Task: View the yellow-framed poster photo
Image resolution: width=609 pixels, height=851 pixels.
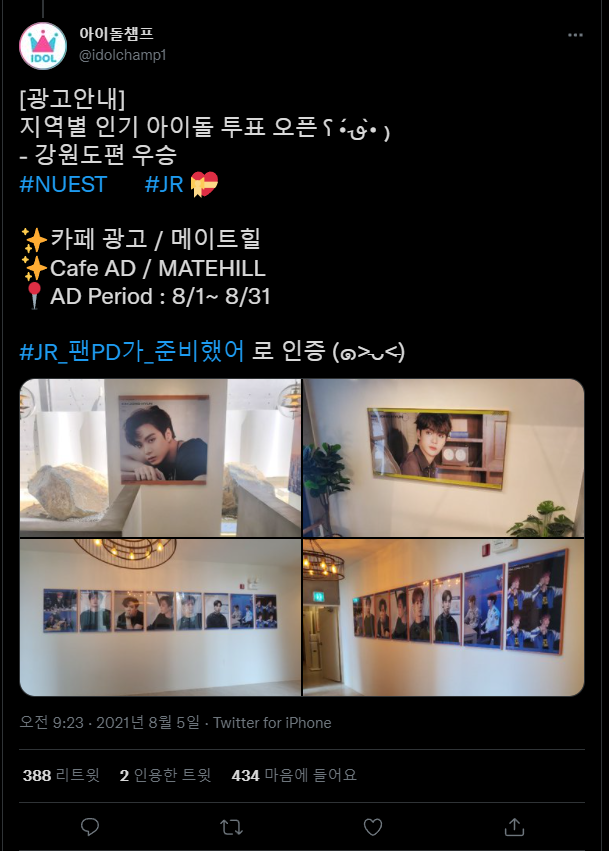Action: (443, 457)
